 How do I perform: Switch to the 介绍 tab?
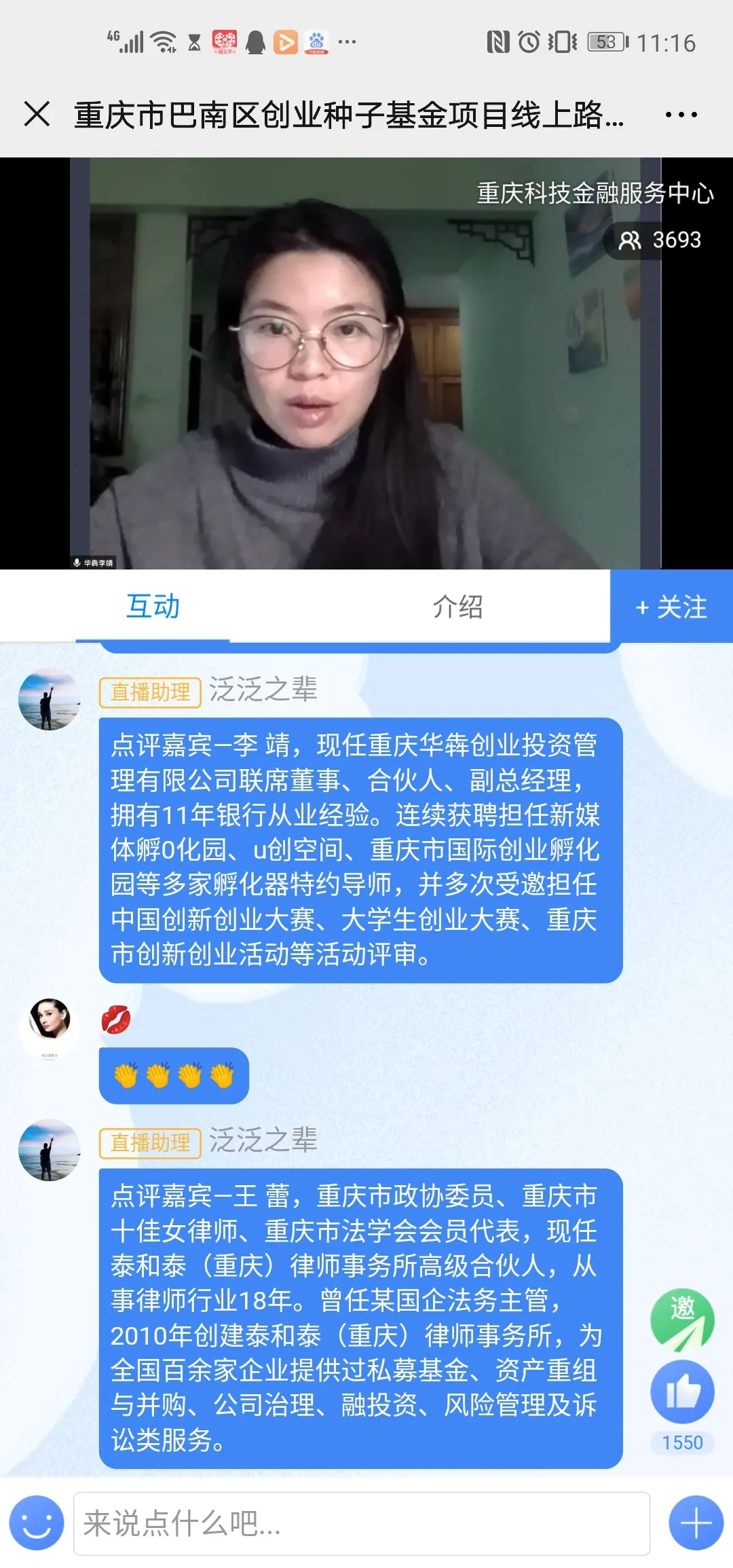(457, 606)
